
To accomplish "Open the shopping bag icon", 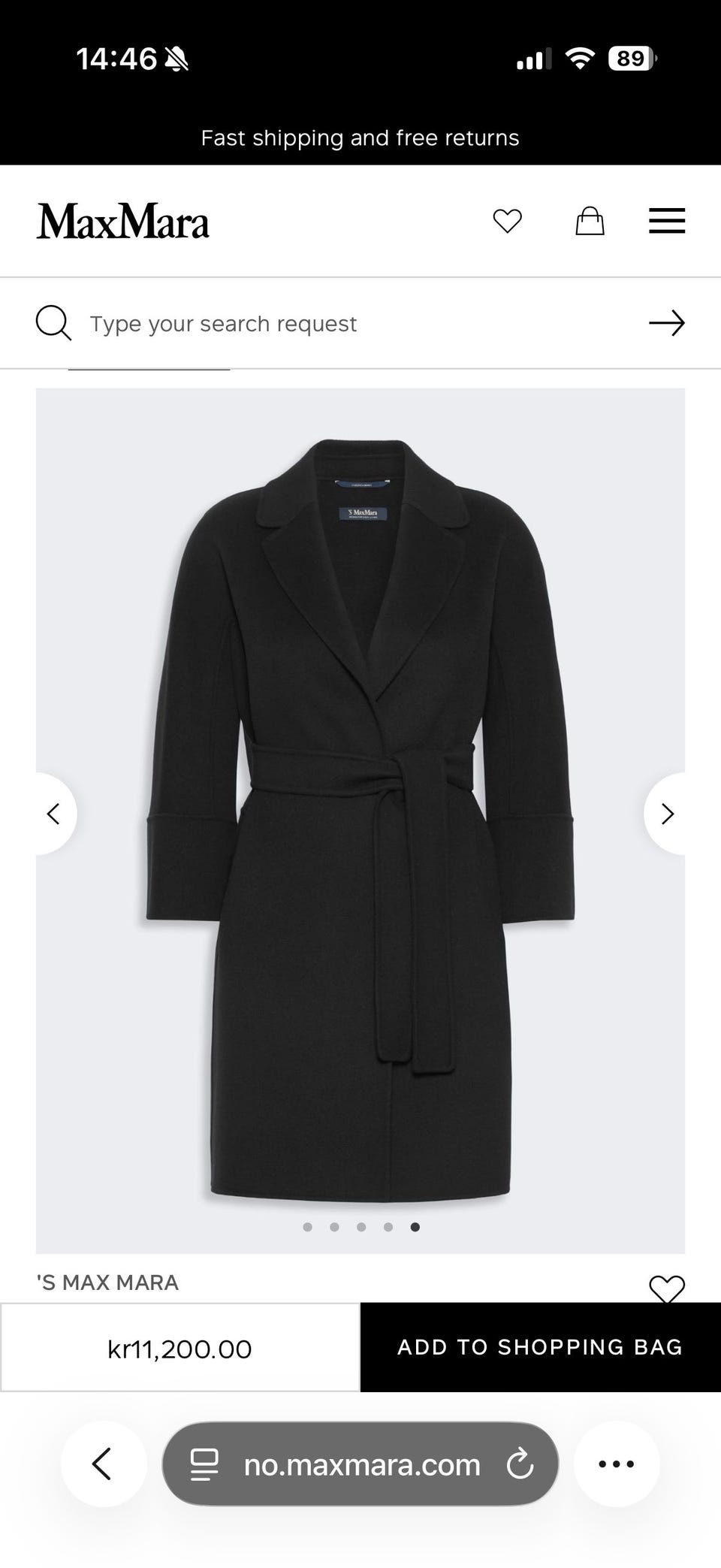I will [x=590, y=221].
